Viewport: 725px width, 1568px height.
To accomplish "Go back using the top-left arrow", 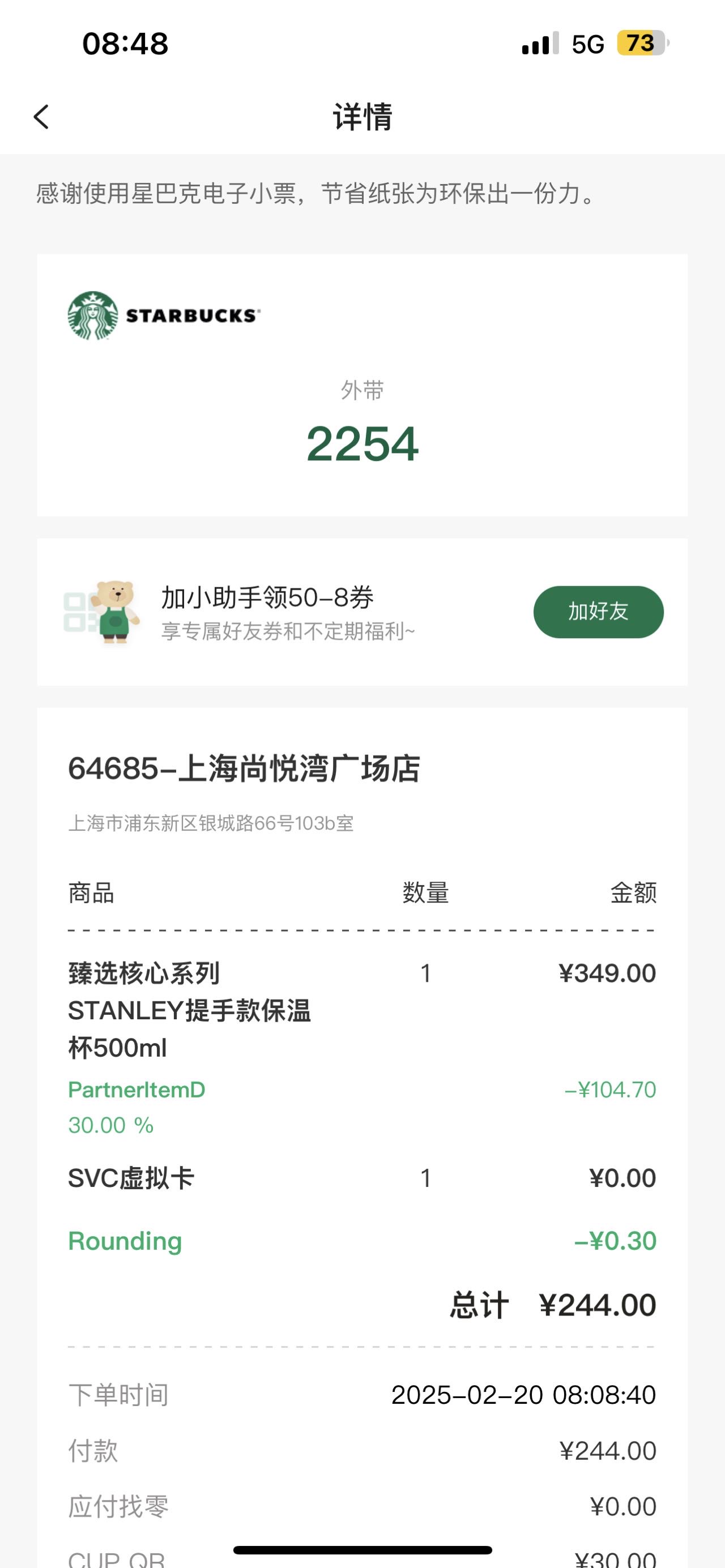I will 41,117.
